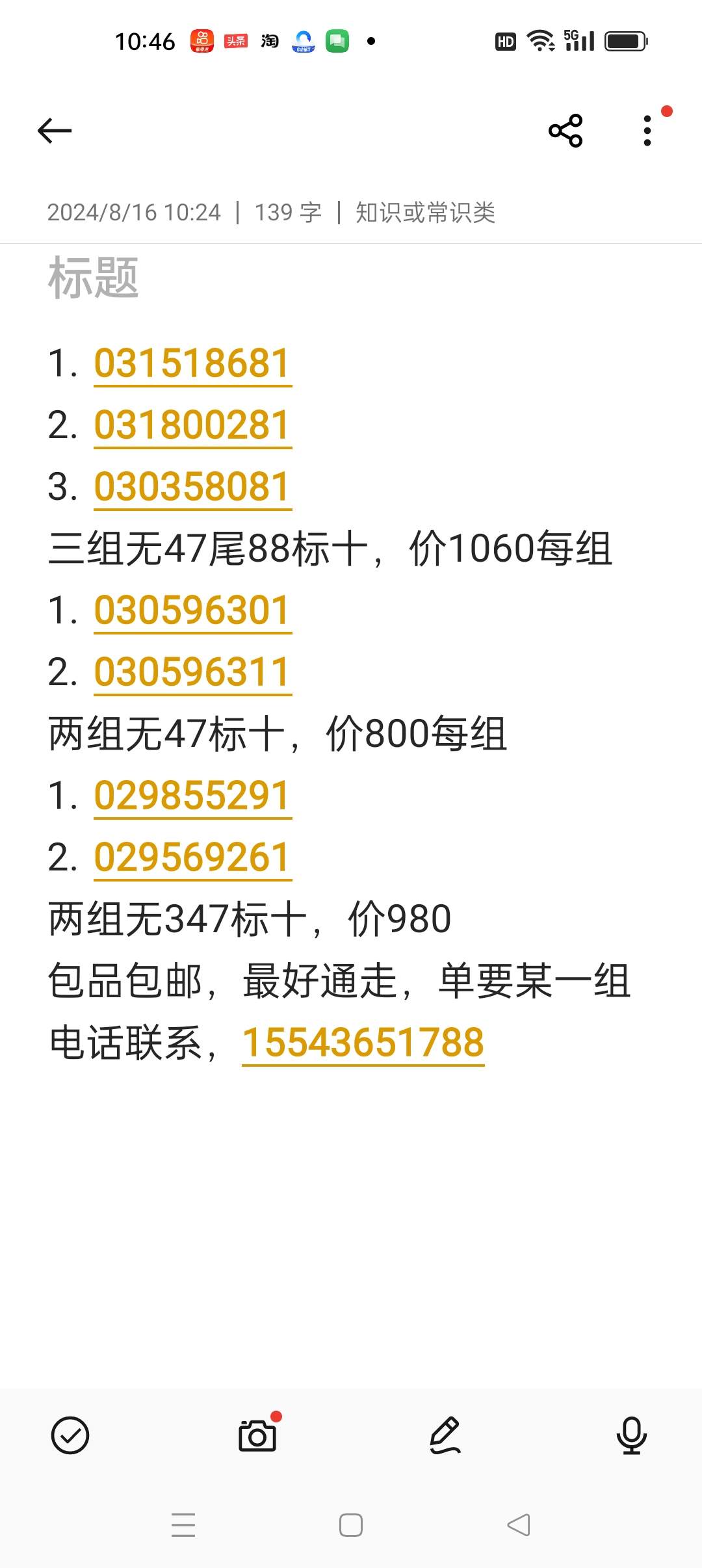Open the linked number 031518681
Viewport: 702px width, 1568px height.
192,363
